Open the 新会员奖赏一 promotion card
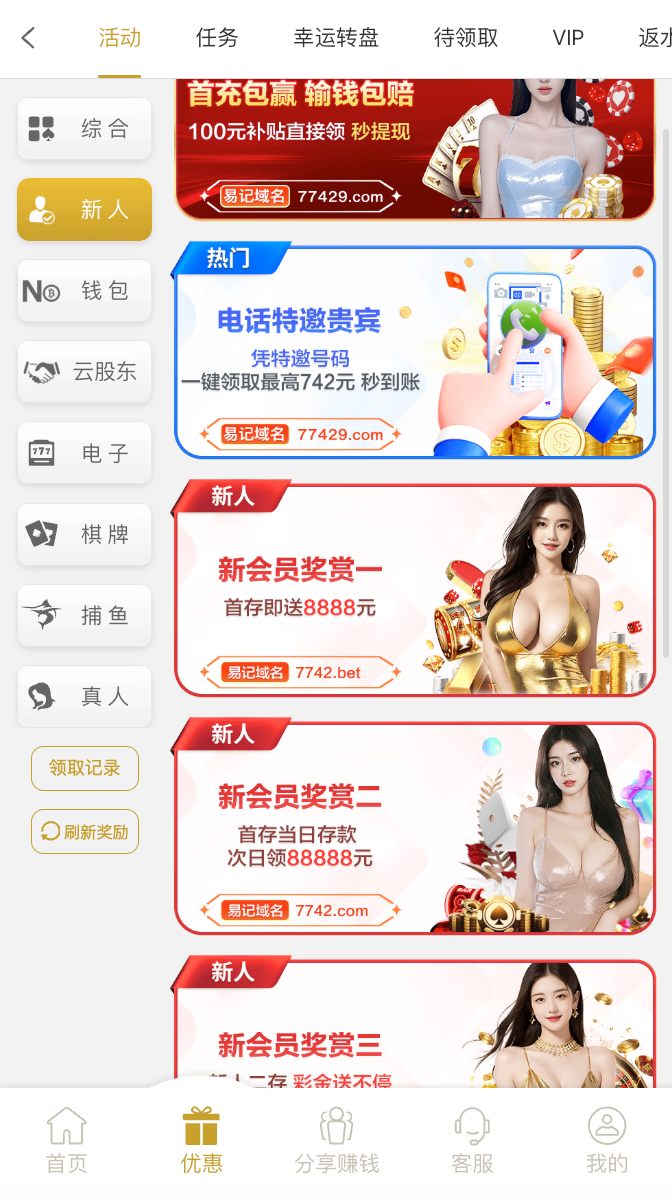The height and width of the screenshot is (1197, 672). [414, 589]
